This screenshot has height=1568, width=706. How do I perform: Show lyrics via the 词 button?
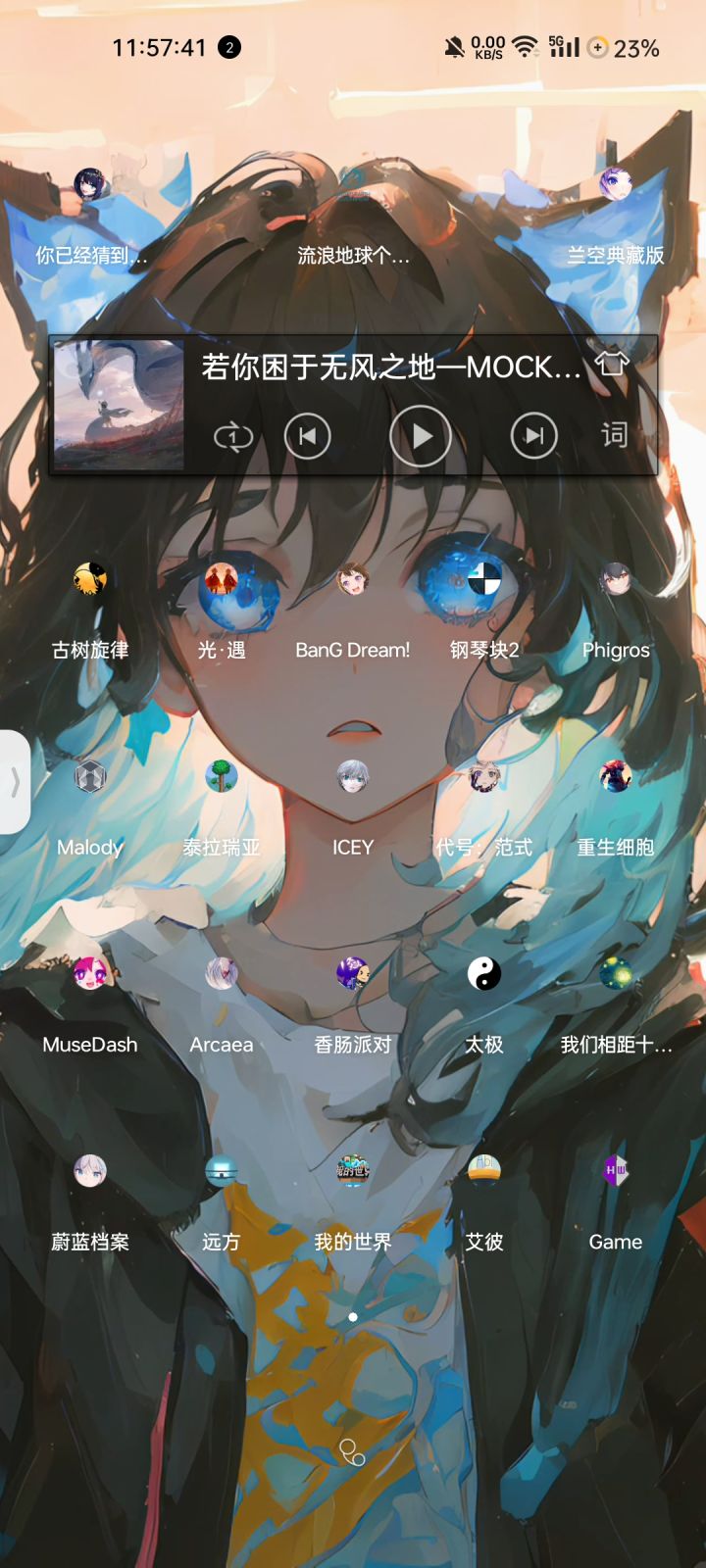coord(616,435)
